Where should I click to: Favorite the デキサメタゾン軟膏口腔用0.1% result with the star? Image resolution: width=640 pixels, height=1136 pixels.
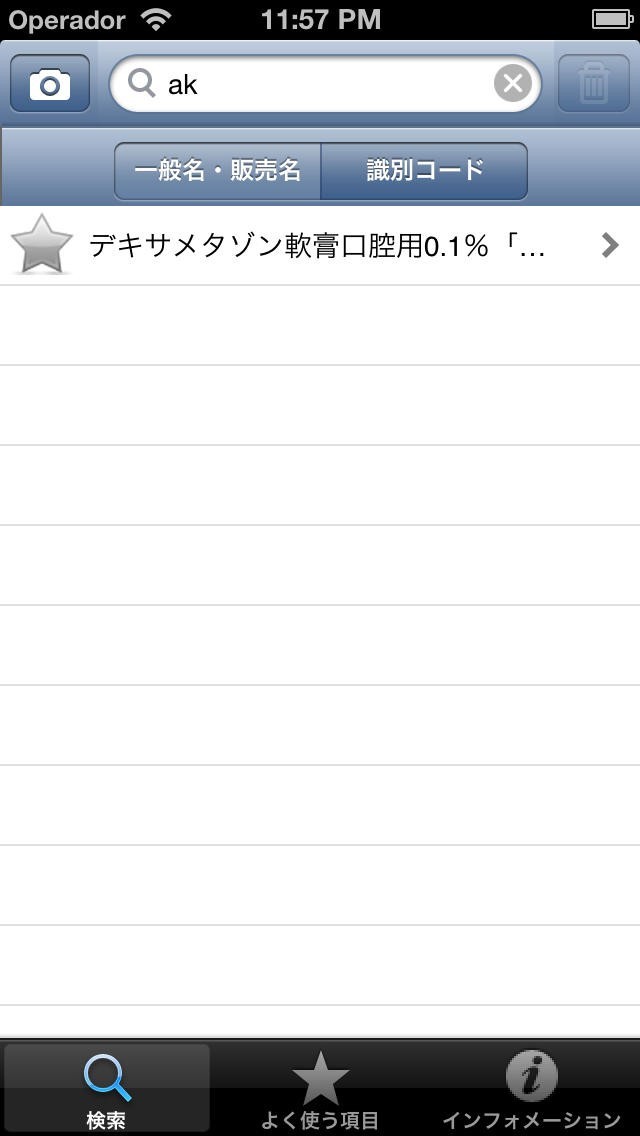[41, 245]
